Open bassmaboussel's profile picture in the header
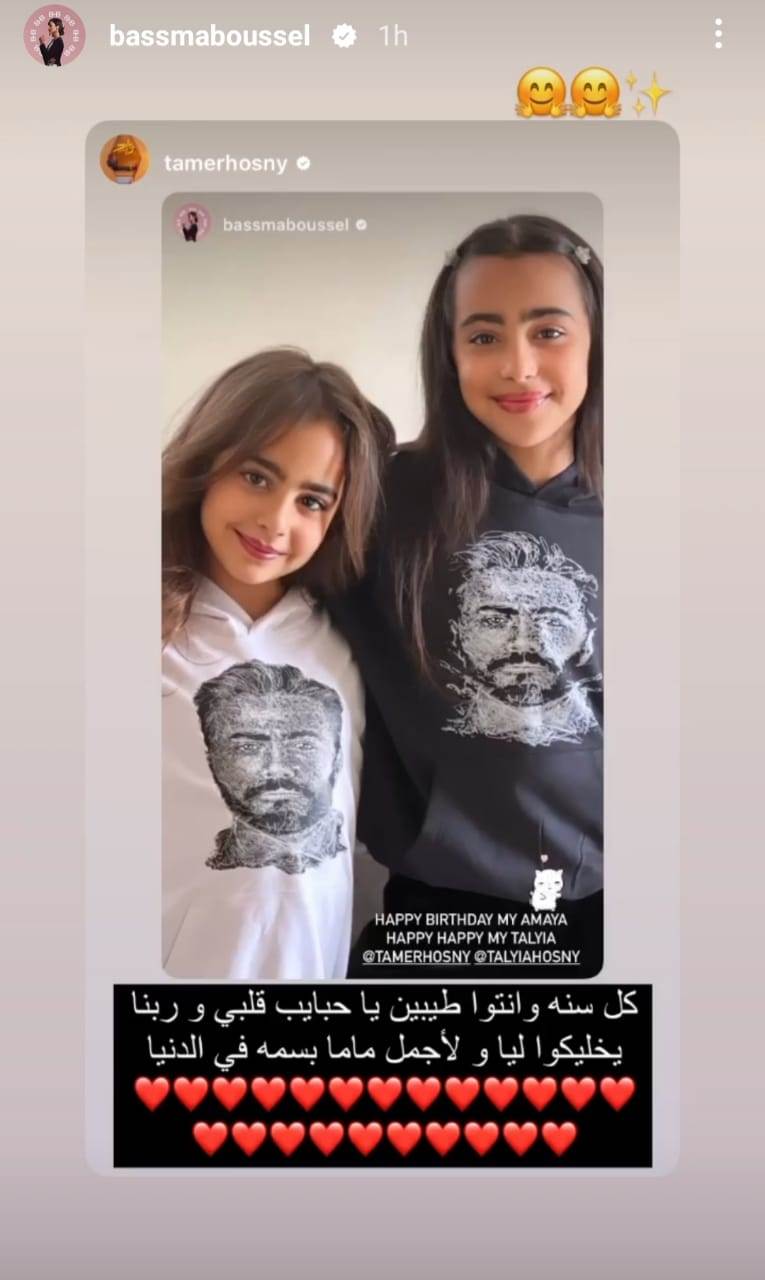765x1280 pixels. point(55,35)
